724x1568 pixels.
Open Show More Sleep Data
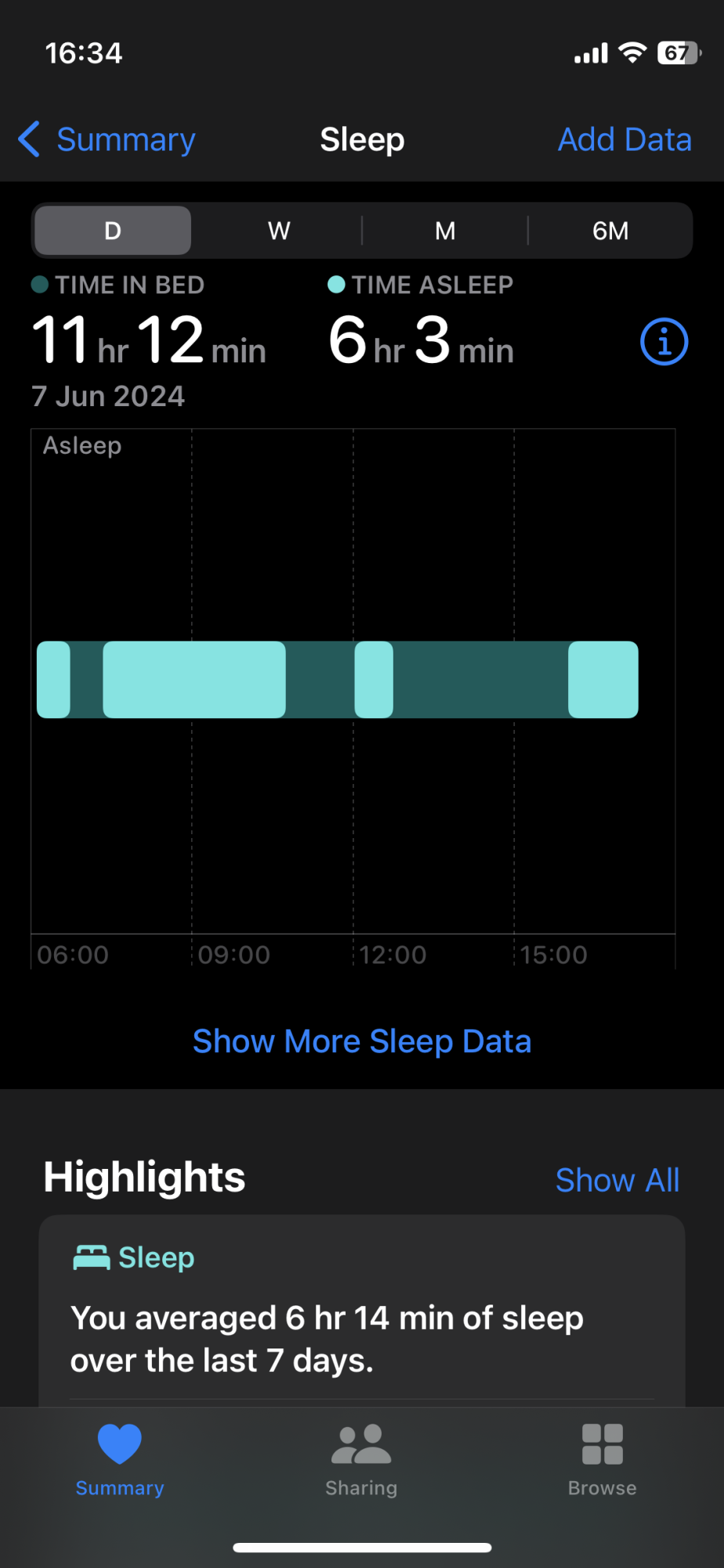click(362, 1041)
